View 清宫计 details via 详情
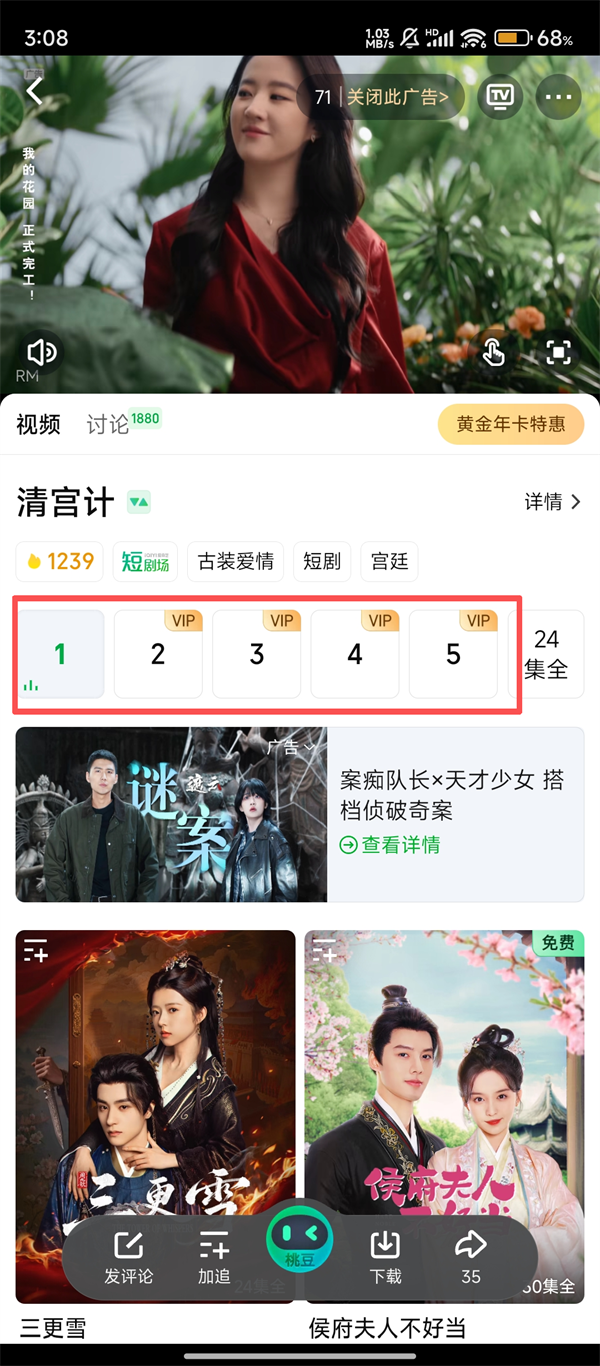 tap(552, 502)
